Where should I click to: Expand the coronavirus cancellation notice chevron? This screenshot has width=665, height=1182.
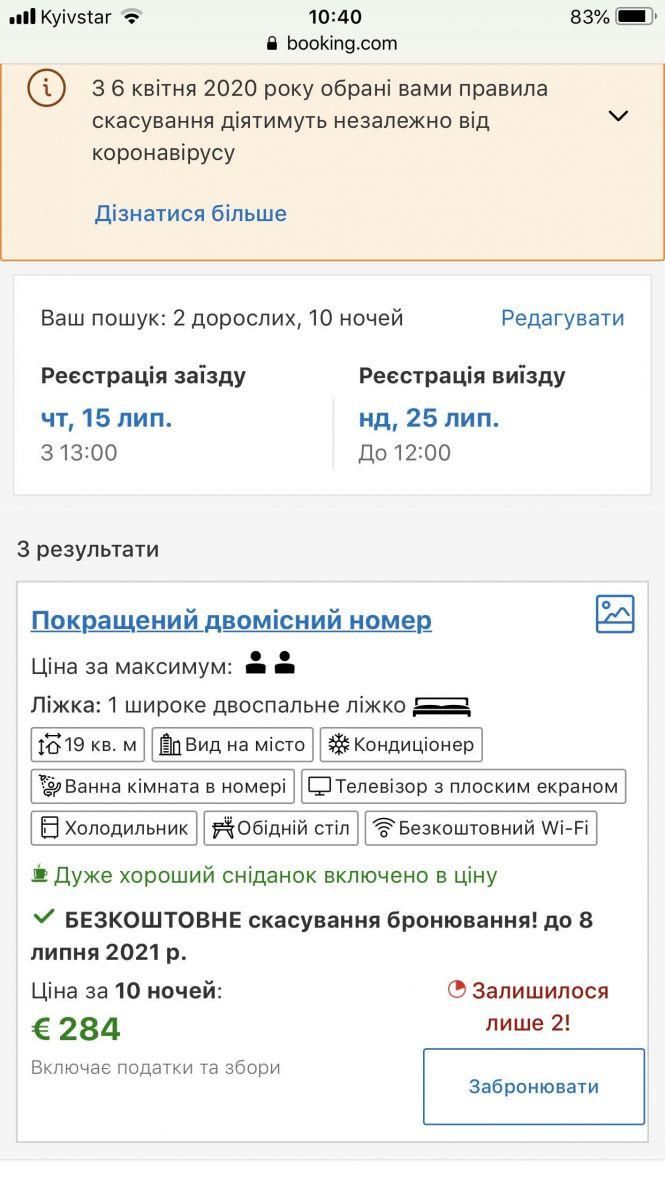[618, 116]
